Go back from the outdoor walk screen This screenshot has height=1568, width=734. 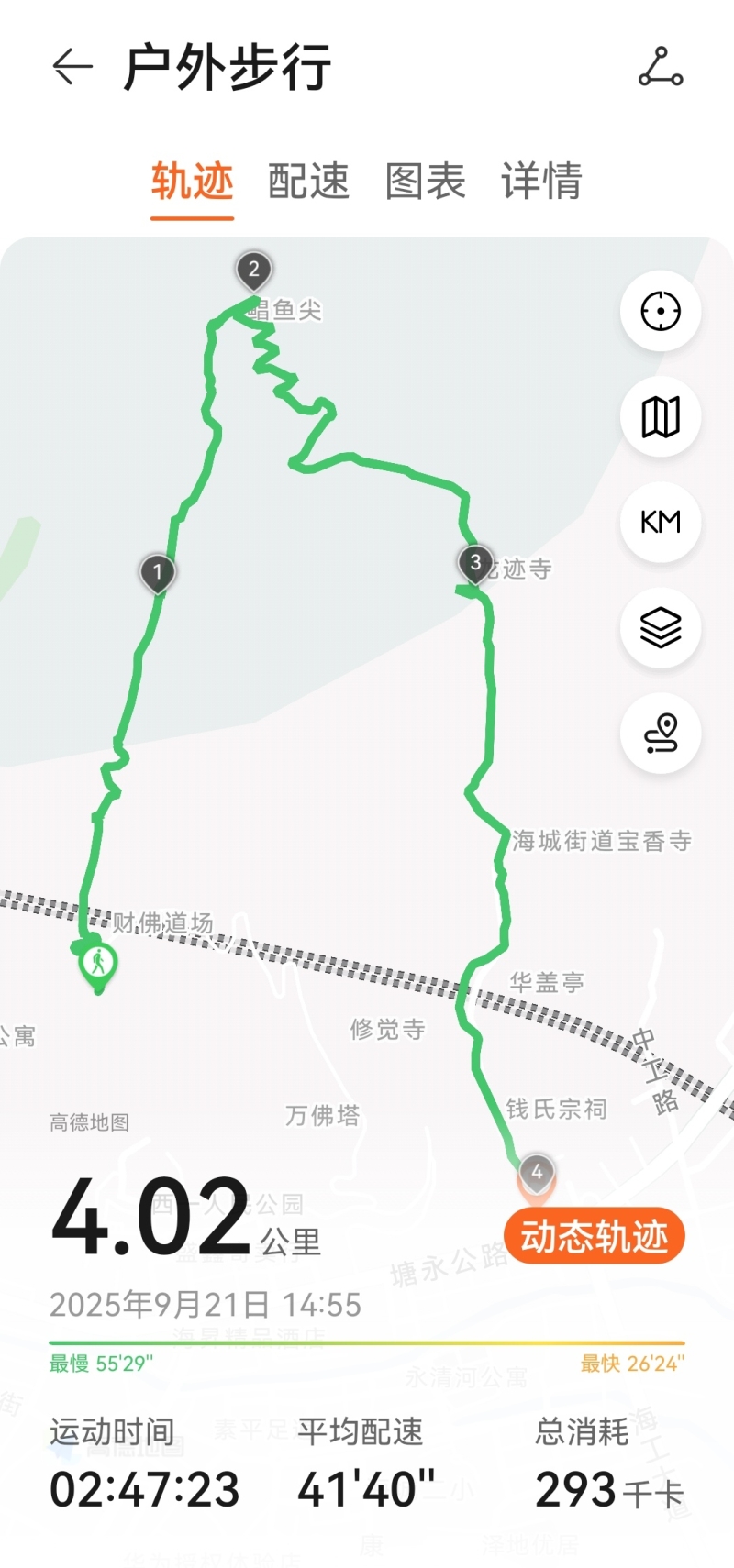click(72, 67)
